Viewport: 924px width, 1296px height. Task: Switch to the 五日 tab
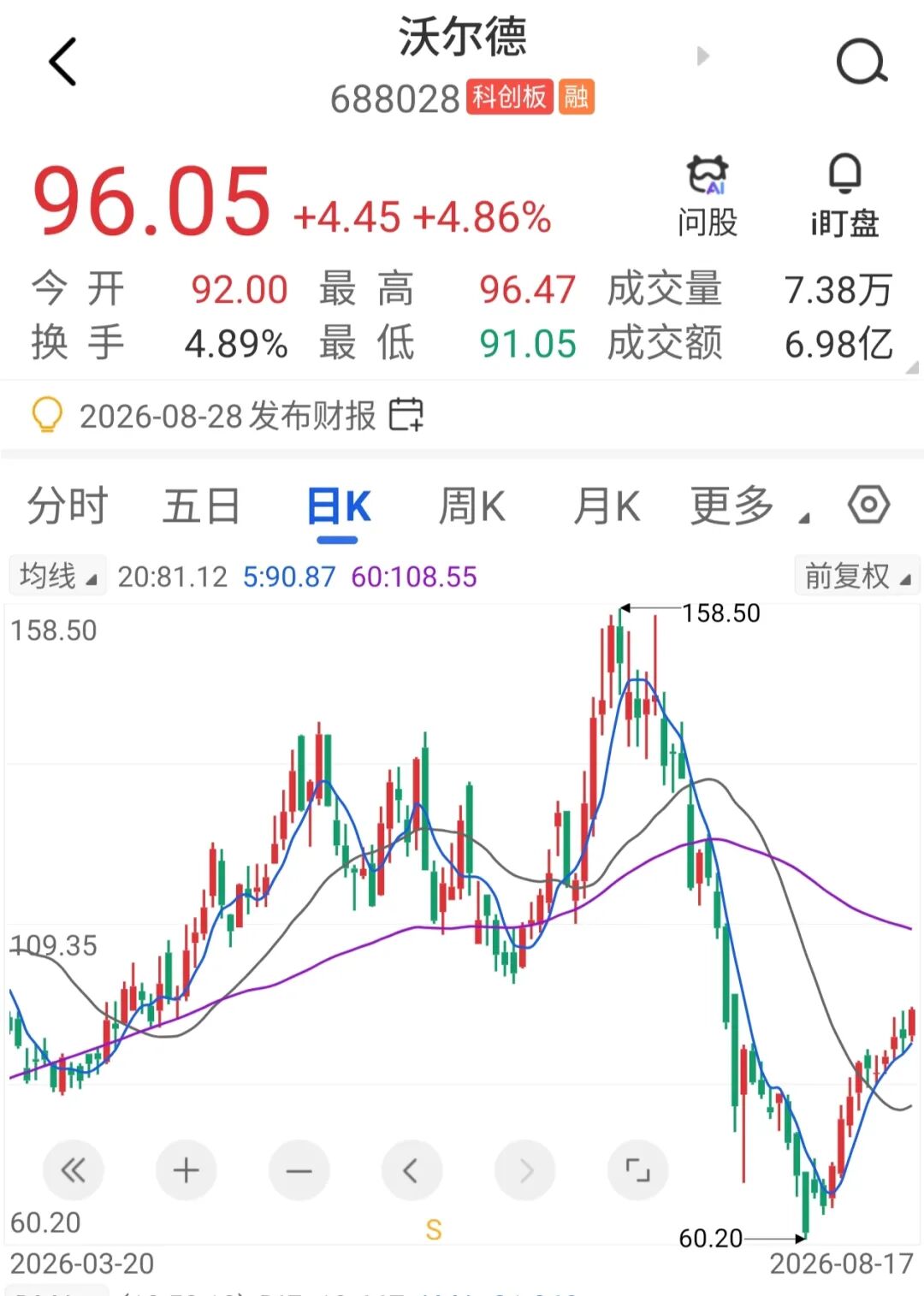coord(202,506)
